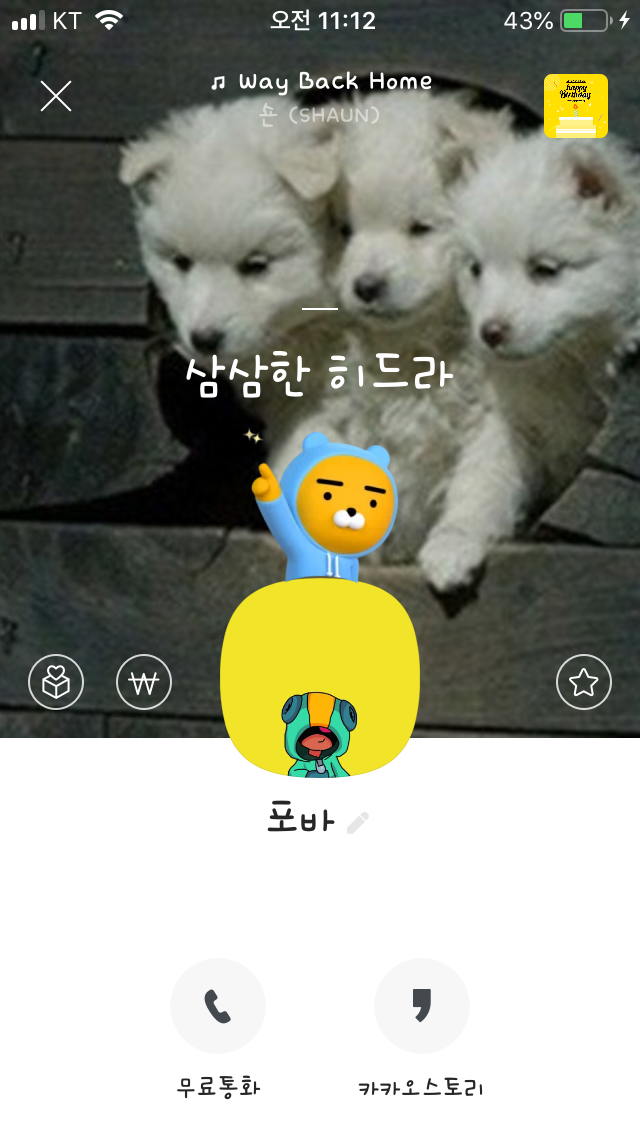Add this friend to favorites

(x=583, y=683)
